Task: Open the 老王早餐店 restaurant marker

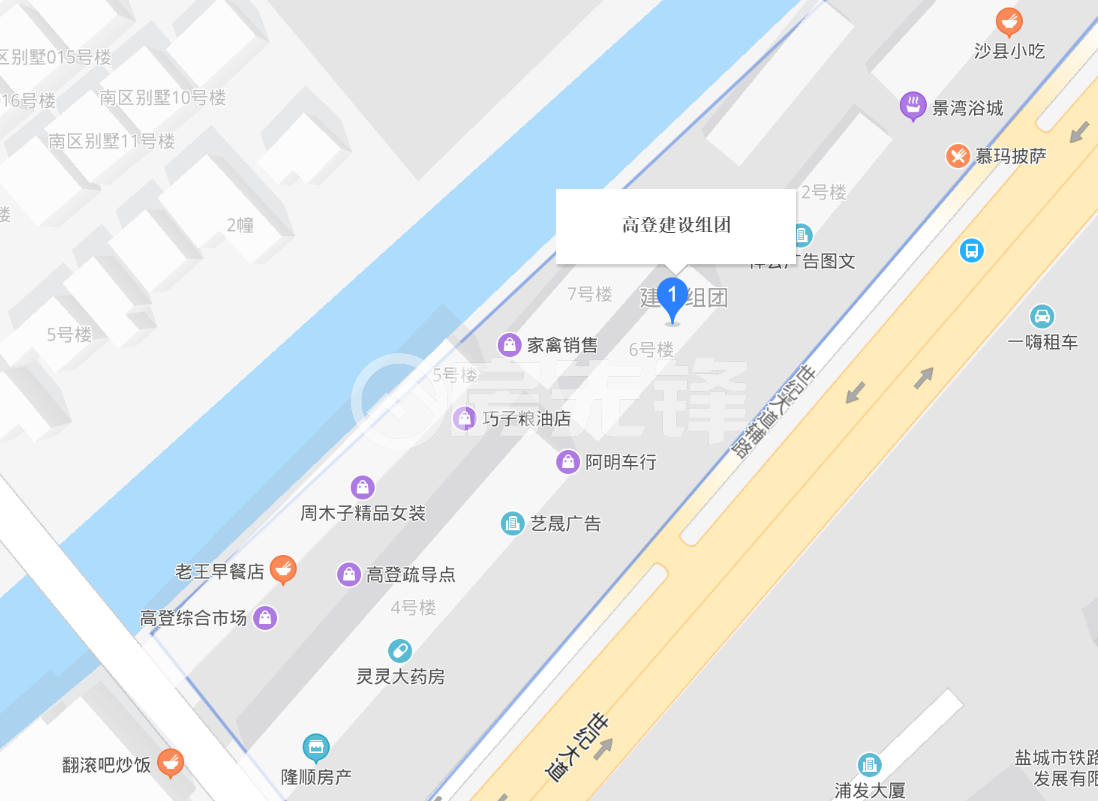Action: 283,570
